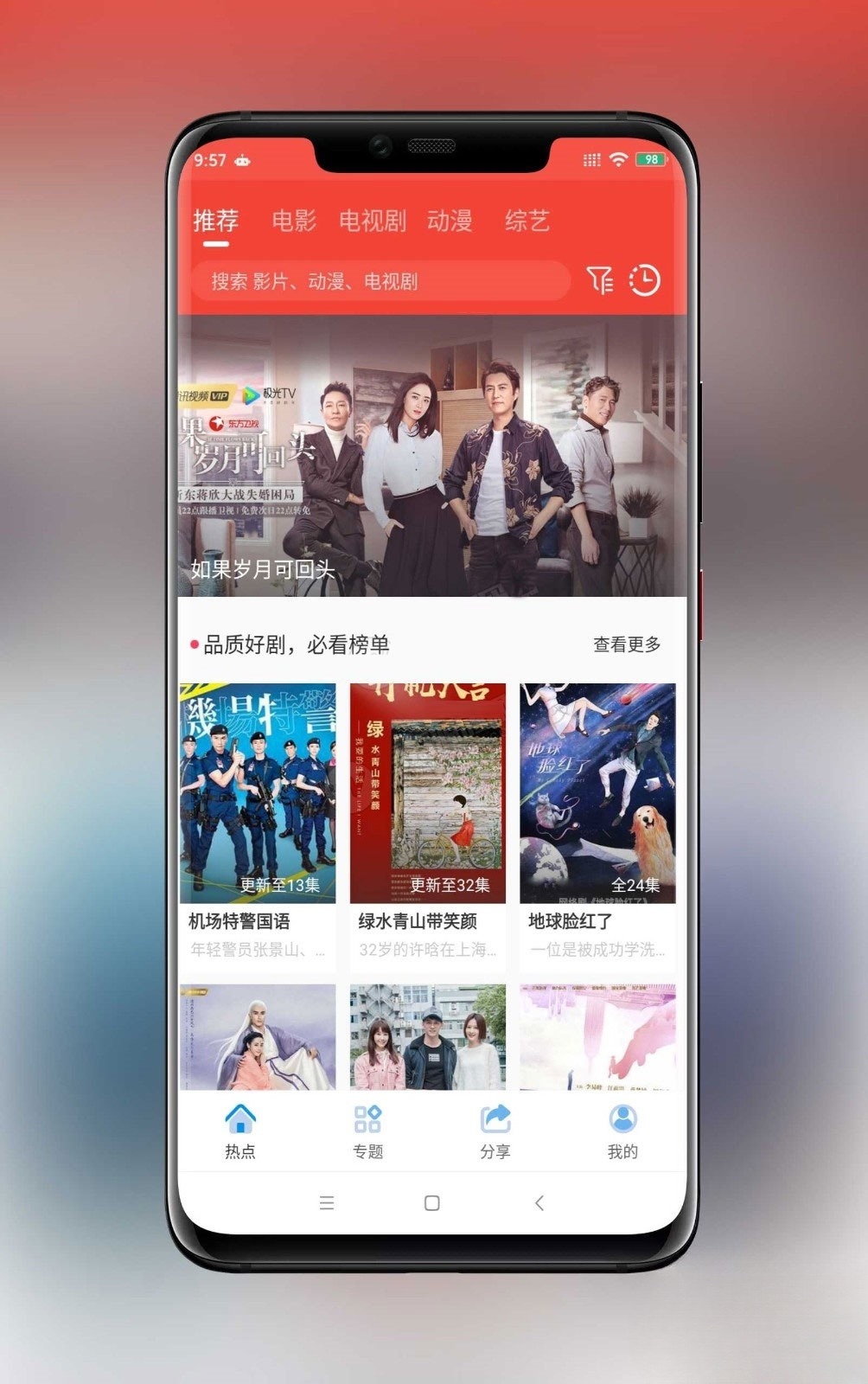
Task: Select the 电视剧 tab
Action: click(373, 221)
